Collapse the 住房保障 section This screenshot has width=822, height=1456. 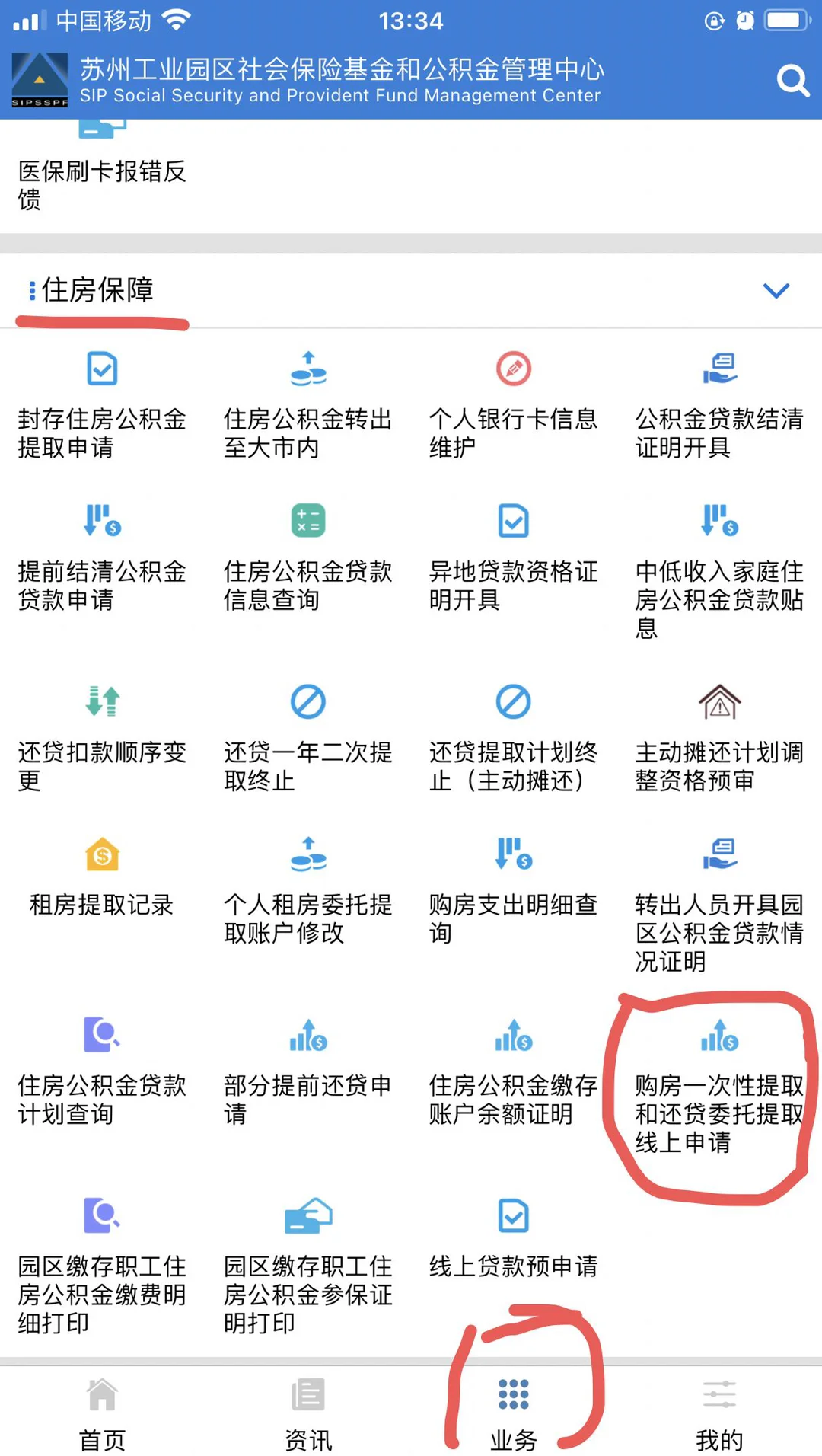pos(776,290)
